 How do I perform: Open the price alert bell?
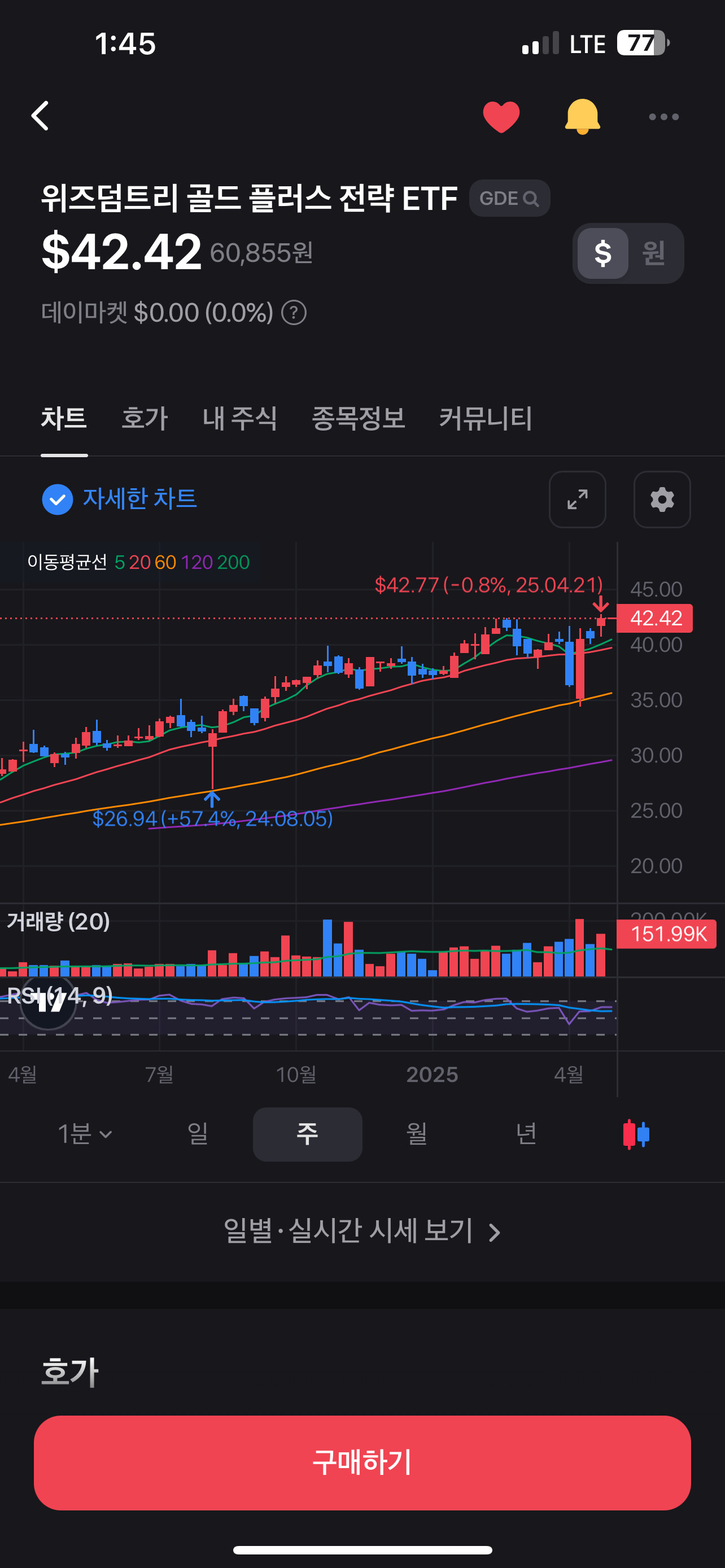click(582, 116)
